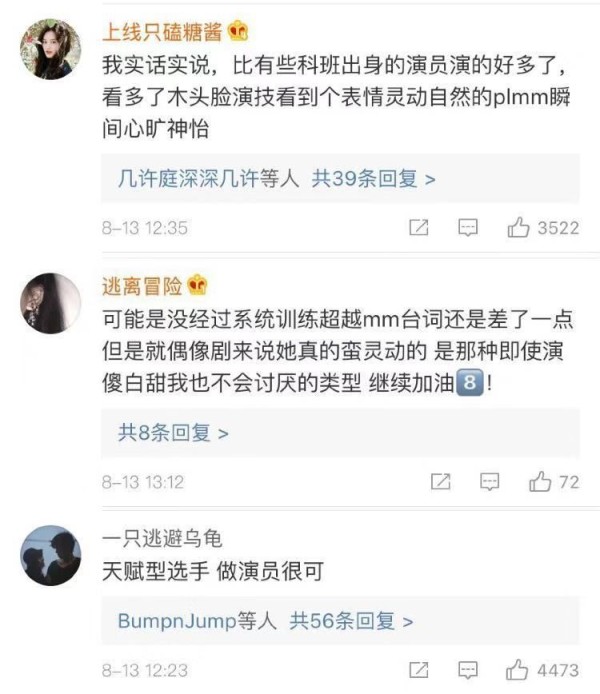Like the comment with 72 likes

[541, 482]
